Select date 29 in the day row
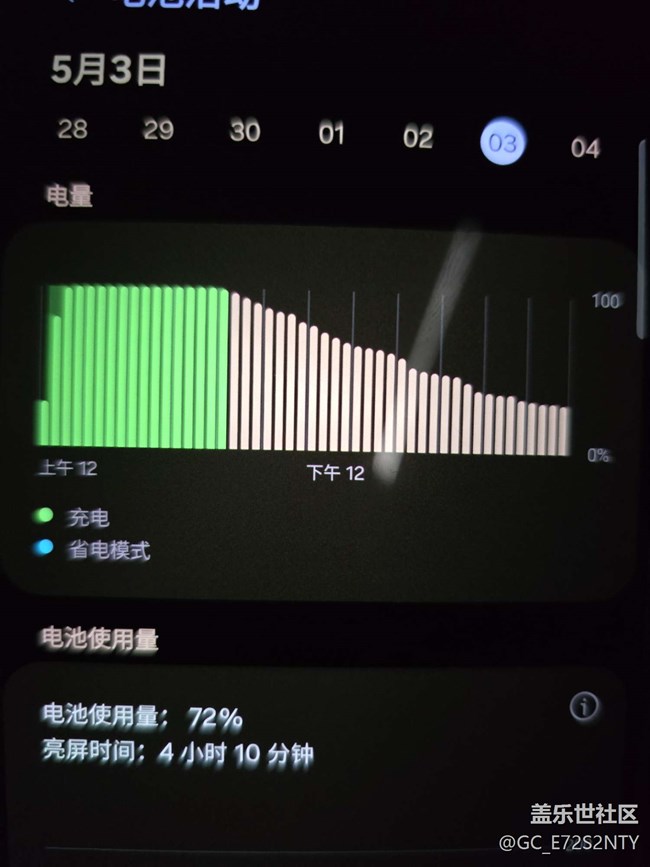Viewport: 650px width, 867px height. coord(158,131)
